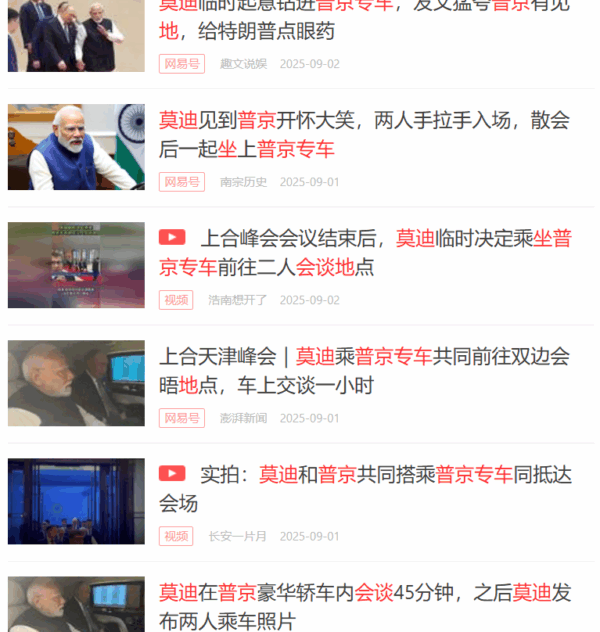Tap the thumbnail of Modi in a blue vest
The height and width of the screenshot is (632, 600).
pyautogui.click(x=76, y=147)
